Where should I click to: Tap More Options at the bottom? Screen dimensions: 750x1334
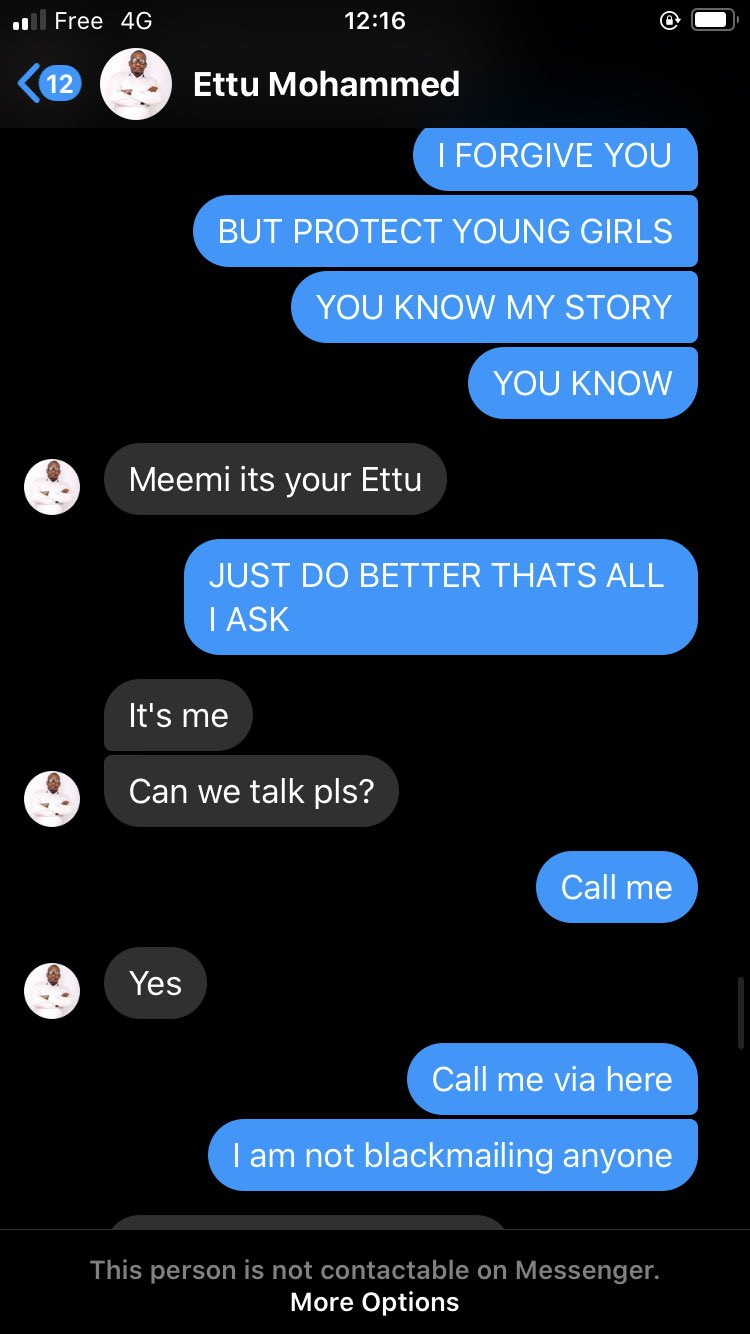pyautogui.click(x=375, y=1302)
